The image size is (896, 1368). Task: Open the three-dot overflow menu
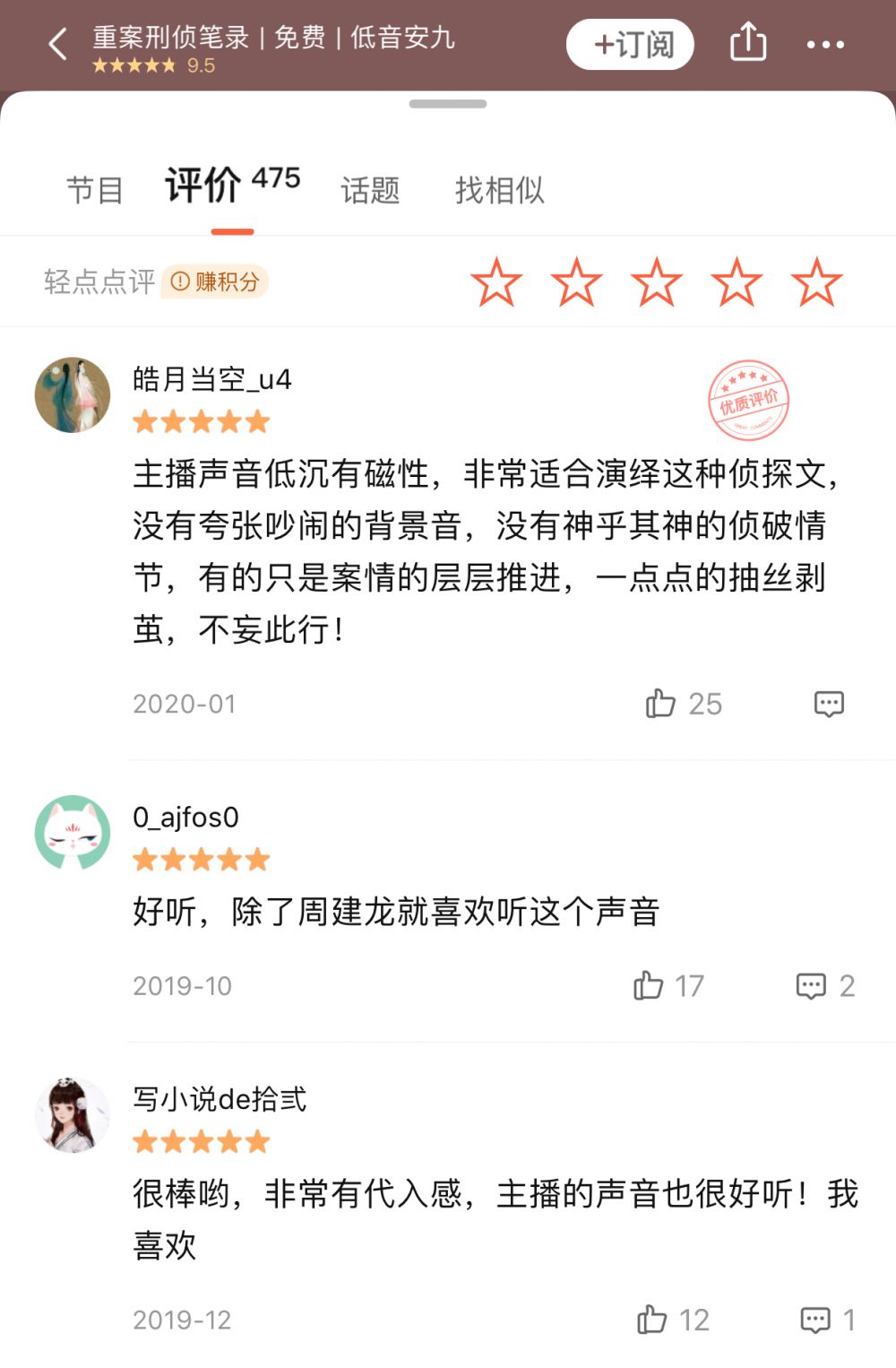tap(825, 44)
